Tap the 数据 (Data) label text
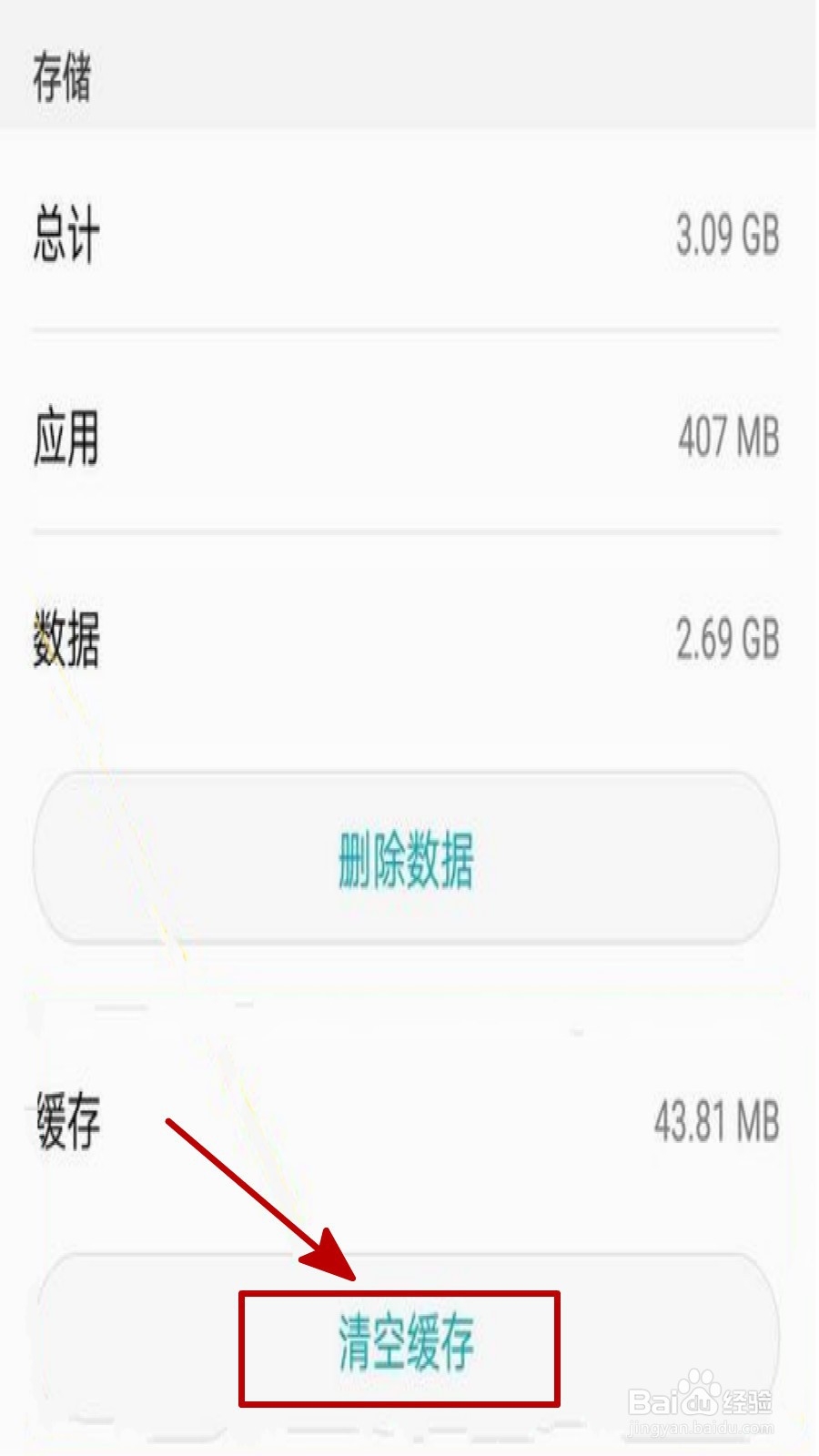The height and width of the screenshot is (1456, 819). pos(66,640)
